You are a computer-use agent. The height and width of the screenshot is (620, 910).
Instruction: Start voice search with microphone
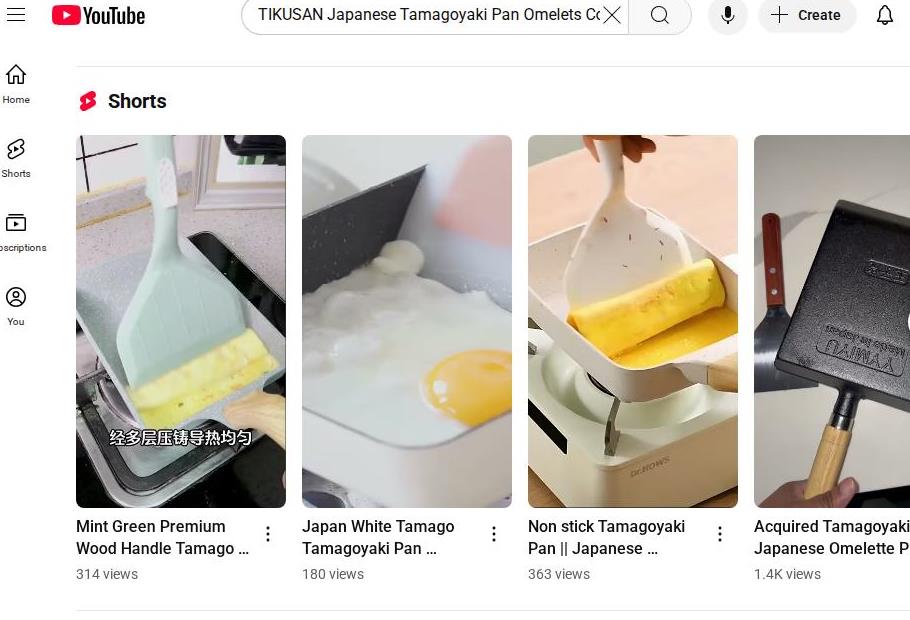point(727,15)
